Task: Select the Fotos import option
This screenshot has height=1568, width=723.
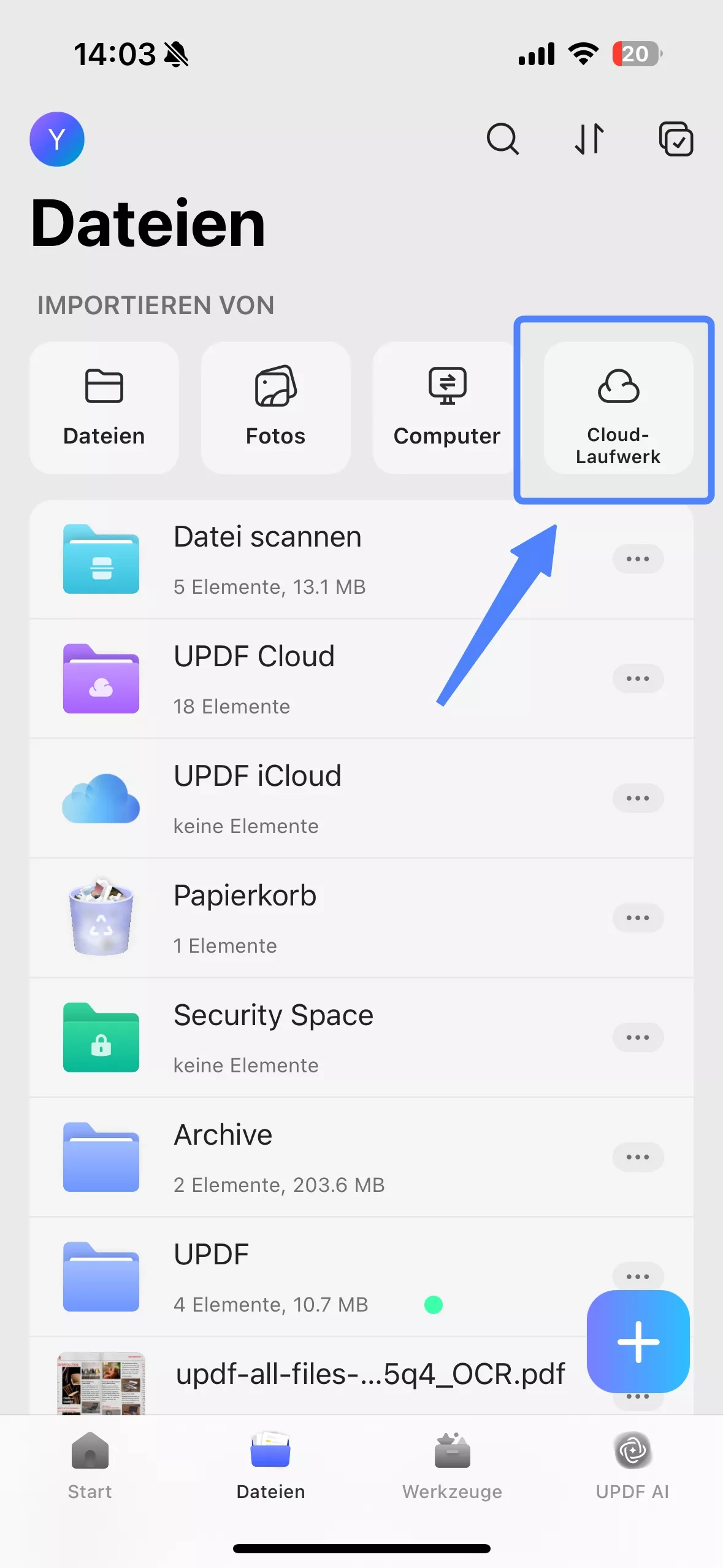Action: point(275,407)
